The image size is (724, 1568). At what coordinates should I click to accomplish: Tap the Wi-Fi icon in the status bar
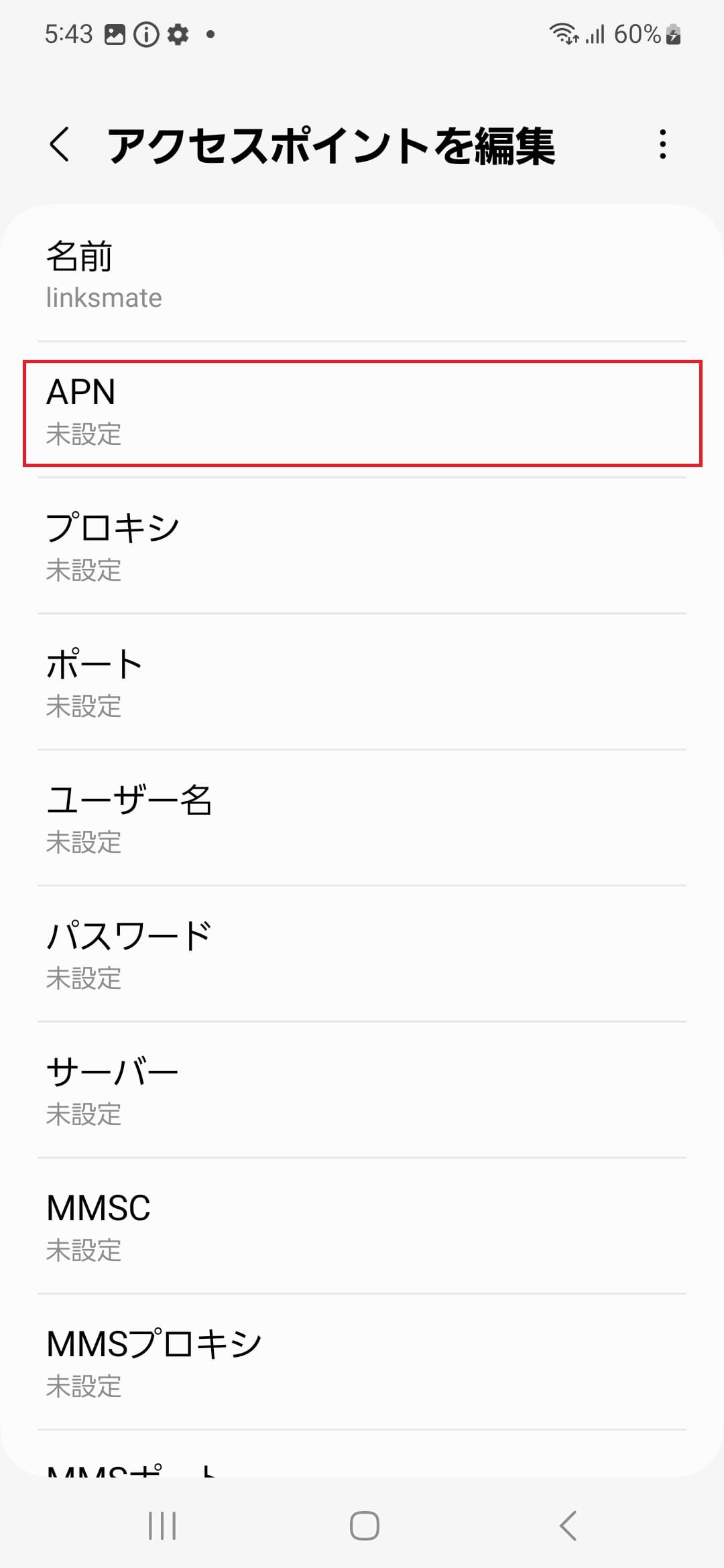563,34
